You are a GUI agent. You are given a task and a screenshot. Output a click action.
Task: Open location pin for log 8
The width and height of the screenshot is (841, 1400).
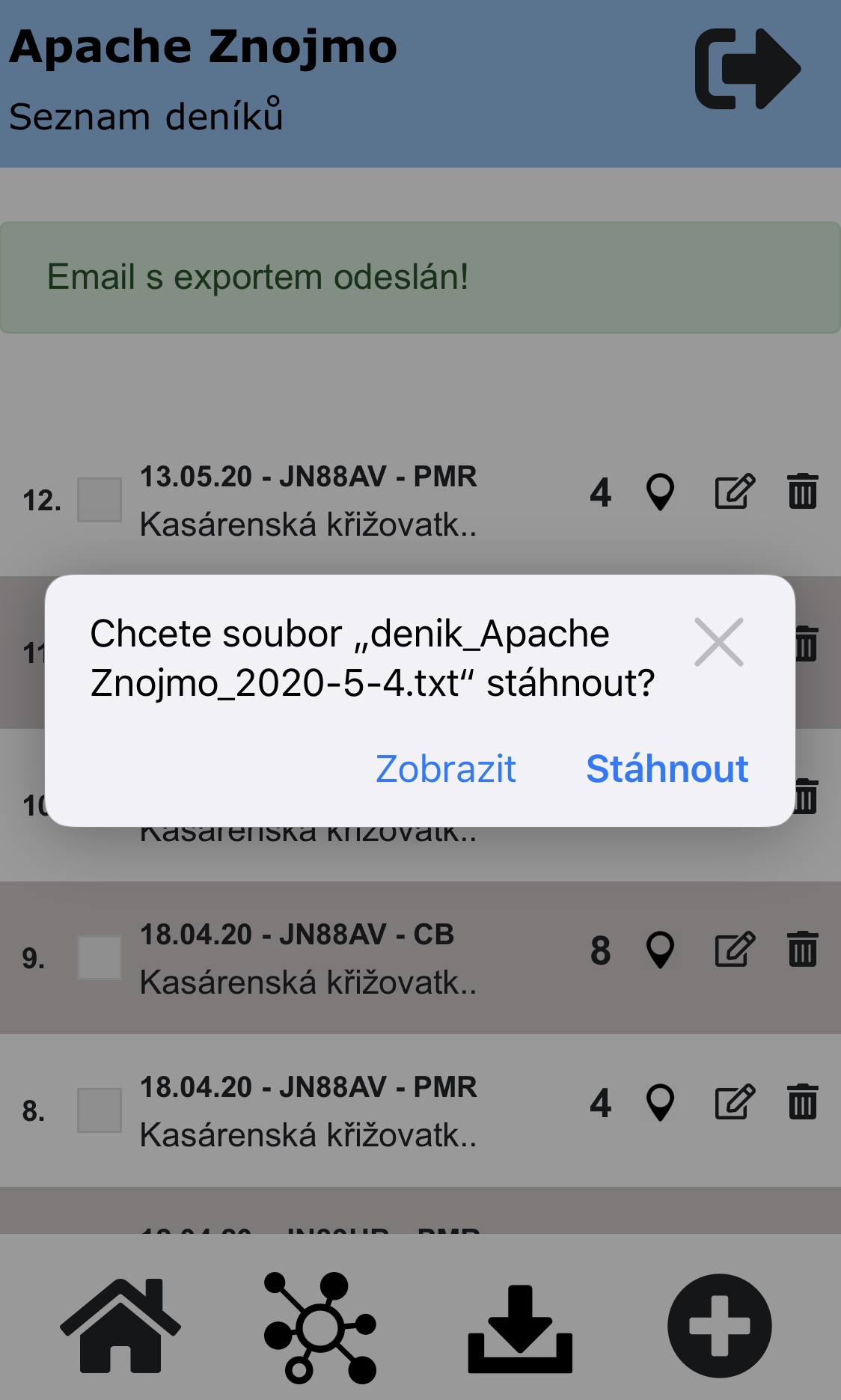660,1103
